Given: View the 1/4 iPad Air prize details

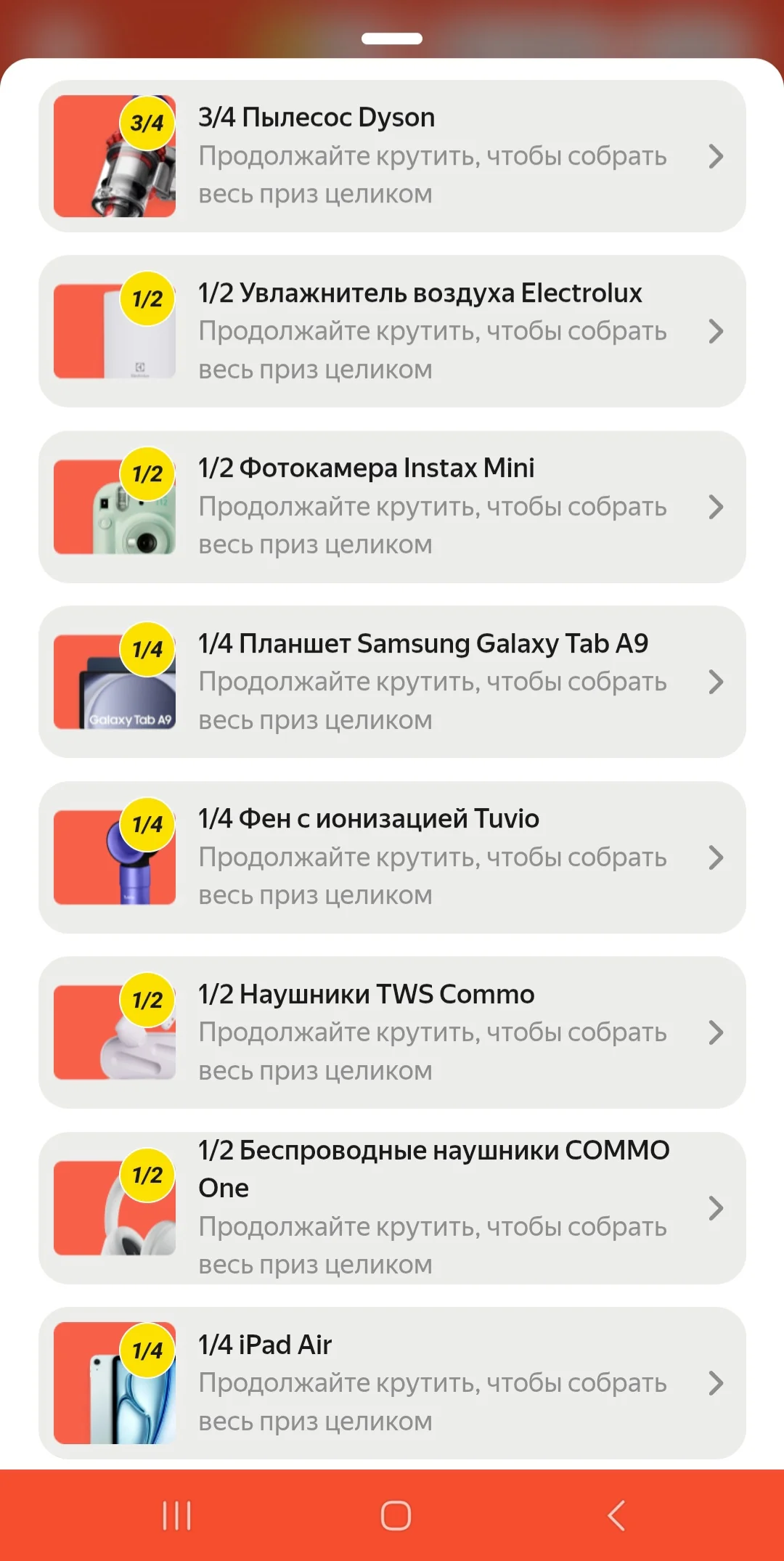Looking at the screenshot, I should (x=392, y=1383).
